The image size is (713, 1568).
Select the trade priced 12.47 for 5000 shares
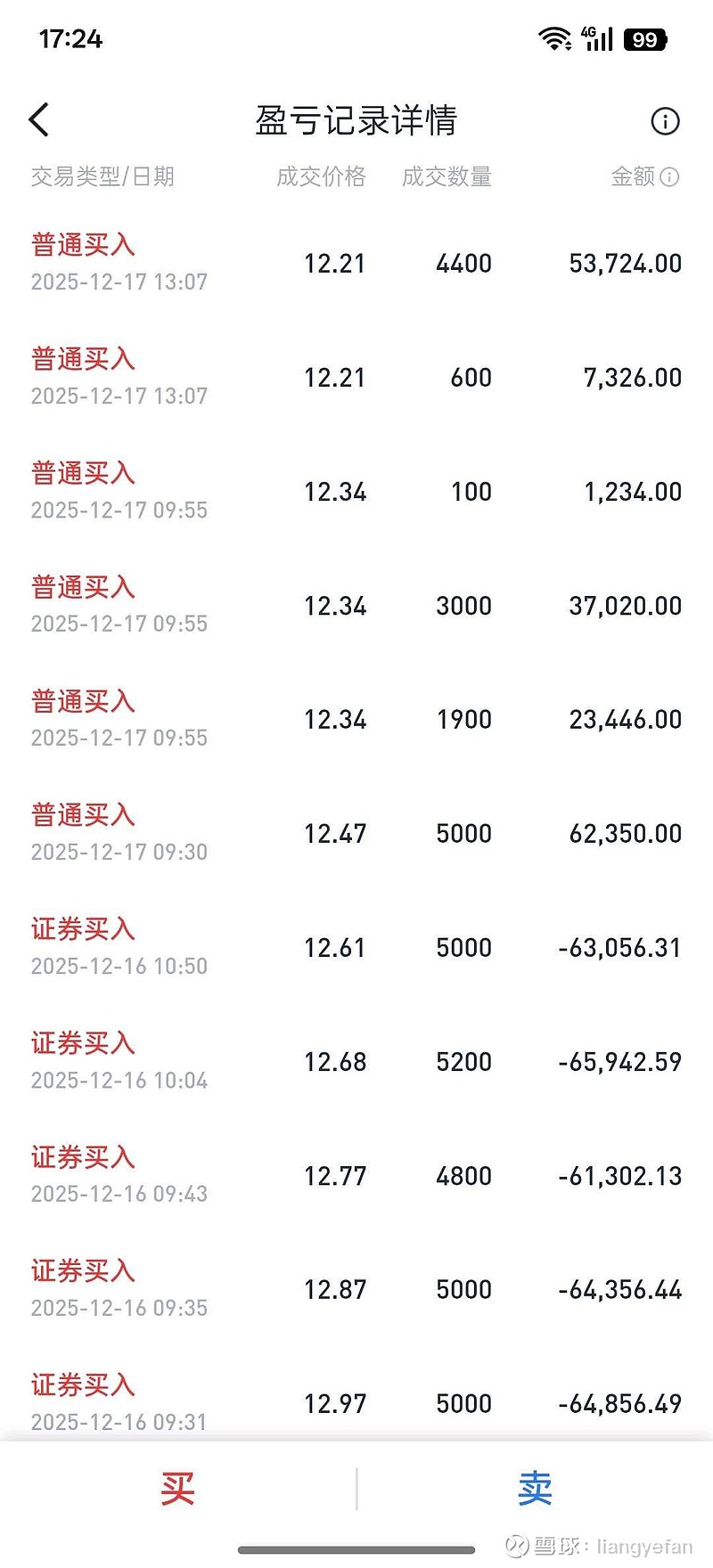click(x=356, y=833)
